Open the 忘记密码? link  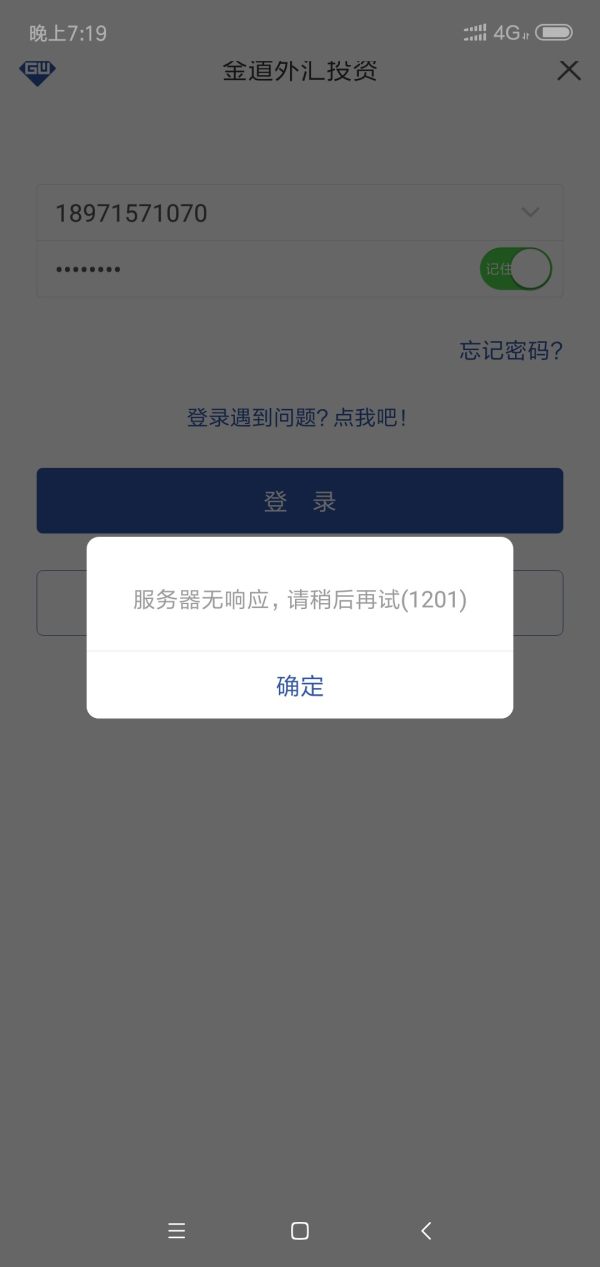(510, 351)
